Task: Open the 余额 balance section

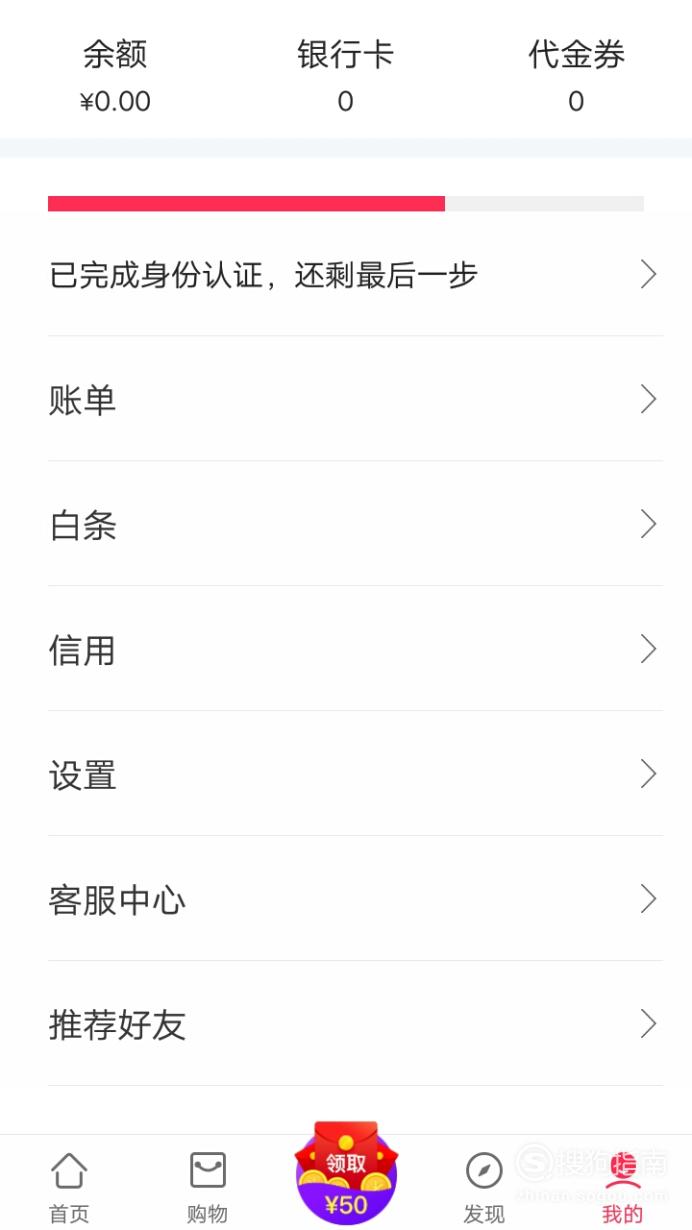Action: (115, 76)
